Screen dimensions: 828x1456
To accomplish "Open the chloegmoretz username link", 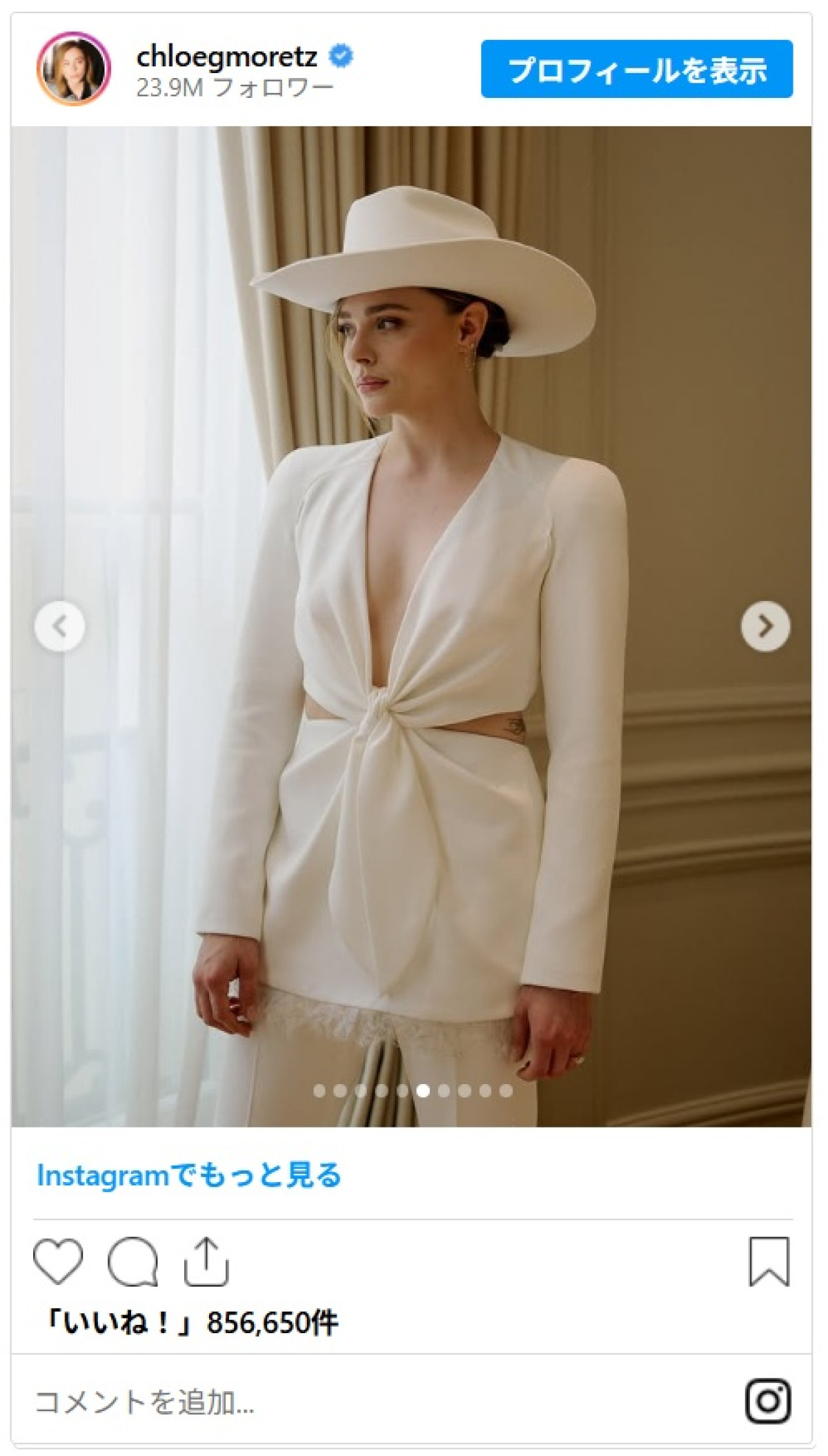I will [227, 57].
